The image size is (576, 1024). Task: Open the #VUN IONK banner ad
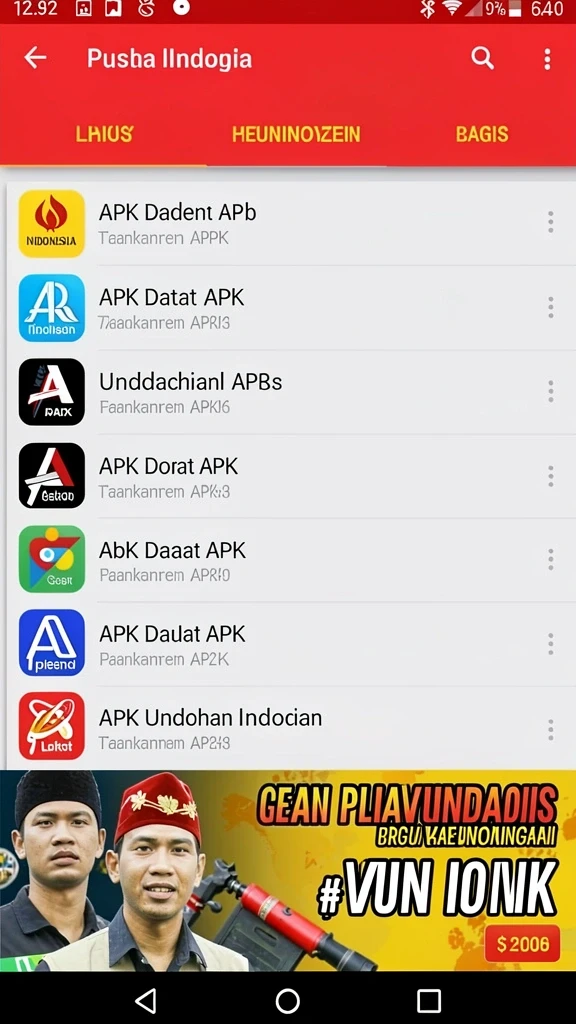tap(288, 871)
